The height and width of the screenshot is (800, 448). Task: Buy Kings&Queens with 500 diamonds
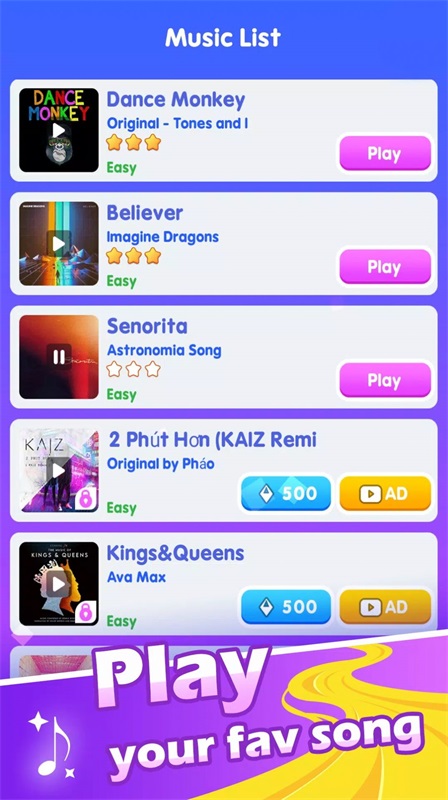286,607
